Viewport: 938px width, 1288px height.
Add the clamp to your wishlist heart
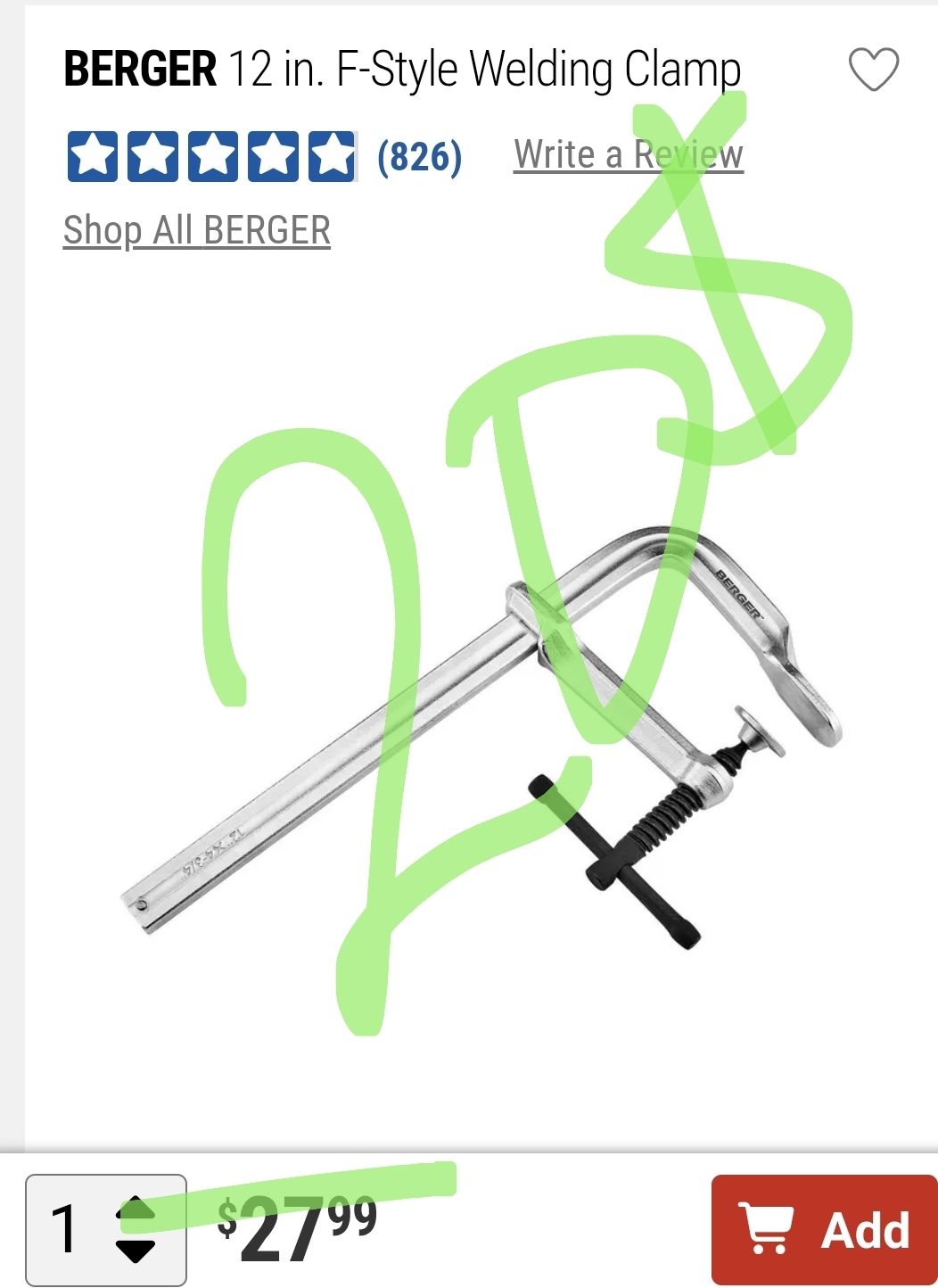point(873,70)
